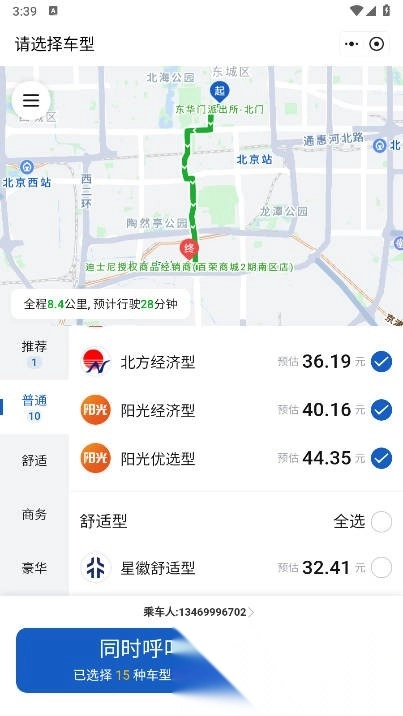Select the 普通 category
The width and height of the screenshot is (403, 716).
pyautogui.click(x=34, y=407)
